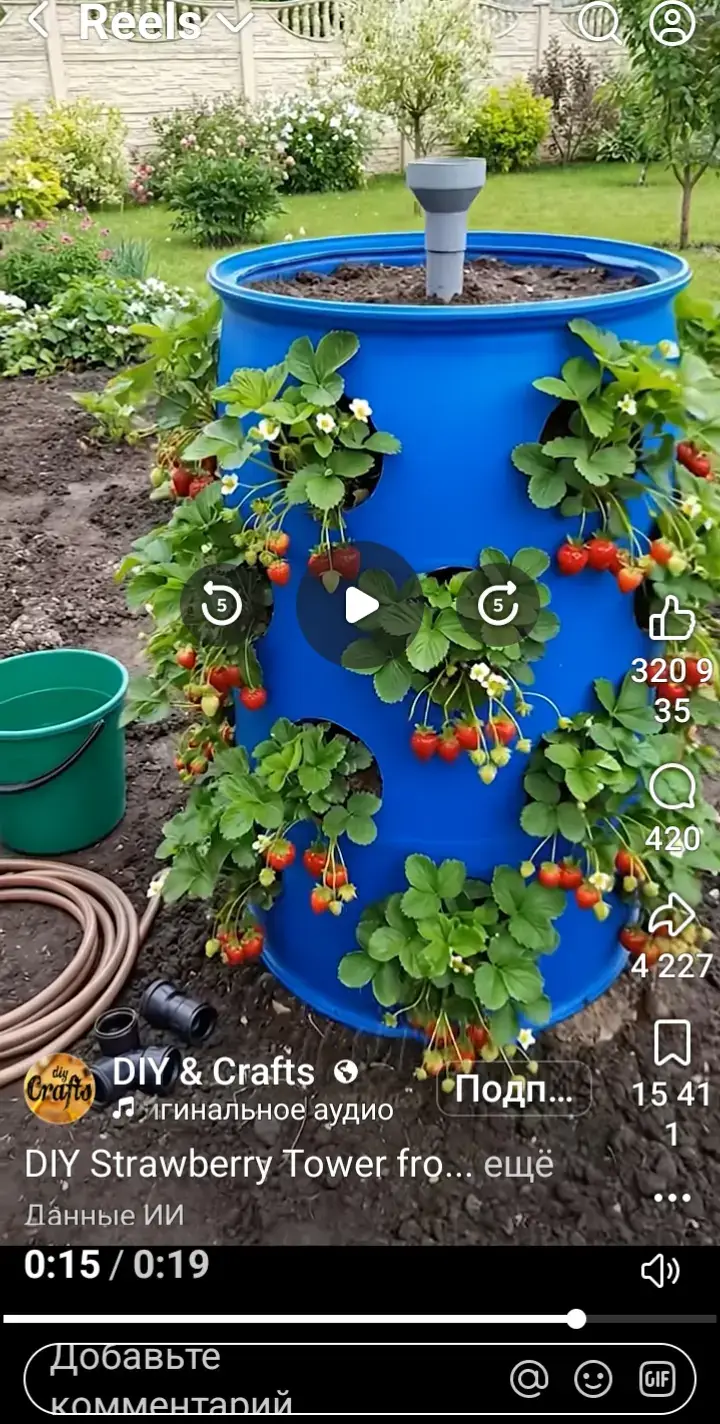Viewport: 720px width, 1424px height.
Task: Tap the video progress bar
Action: tap(360, 1319)
